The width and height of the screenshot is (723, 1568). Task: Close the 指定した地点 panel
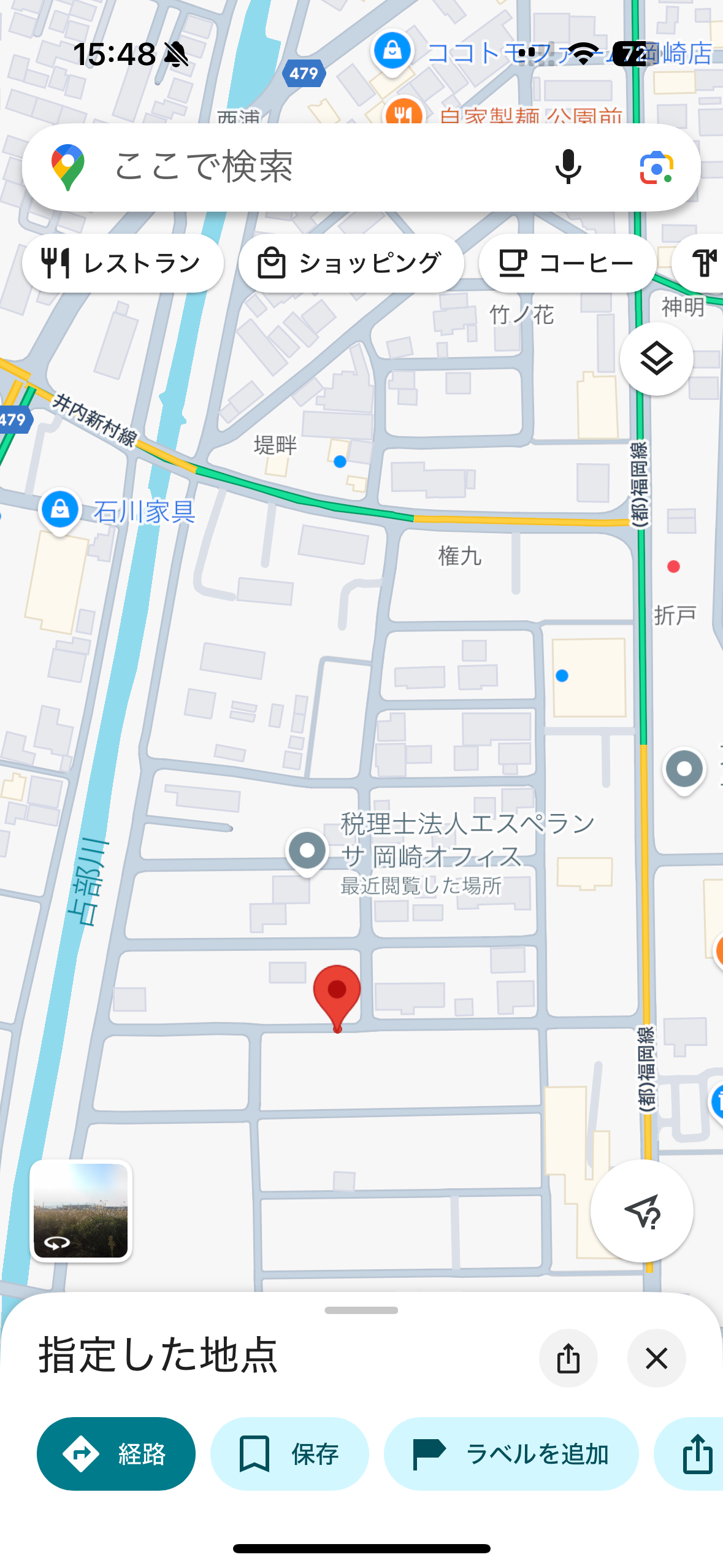pos(656,1358)
